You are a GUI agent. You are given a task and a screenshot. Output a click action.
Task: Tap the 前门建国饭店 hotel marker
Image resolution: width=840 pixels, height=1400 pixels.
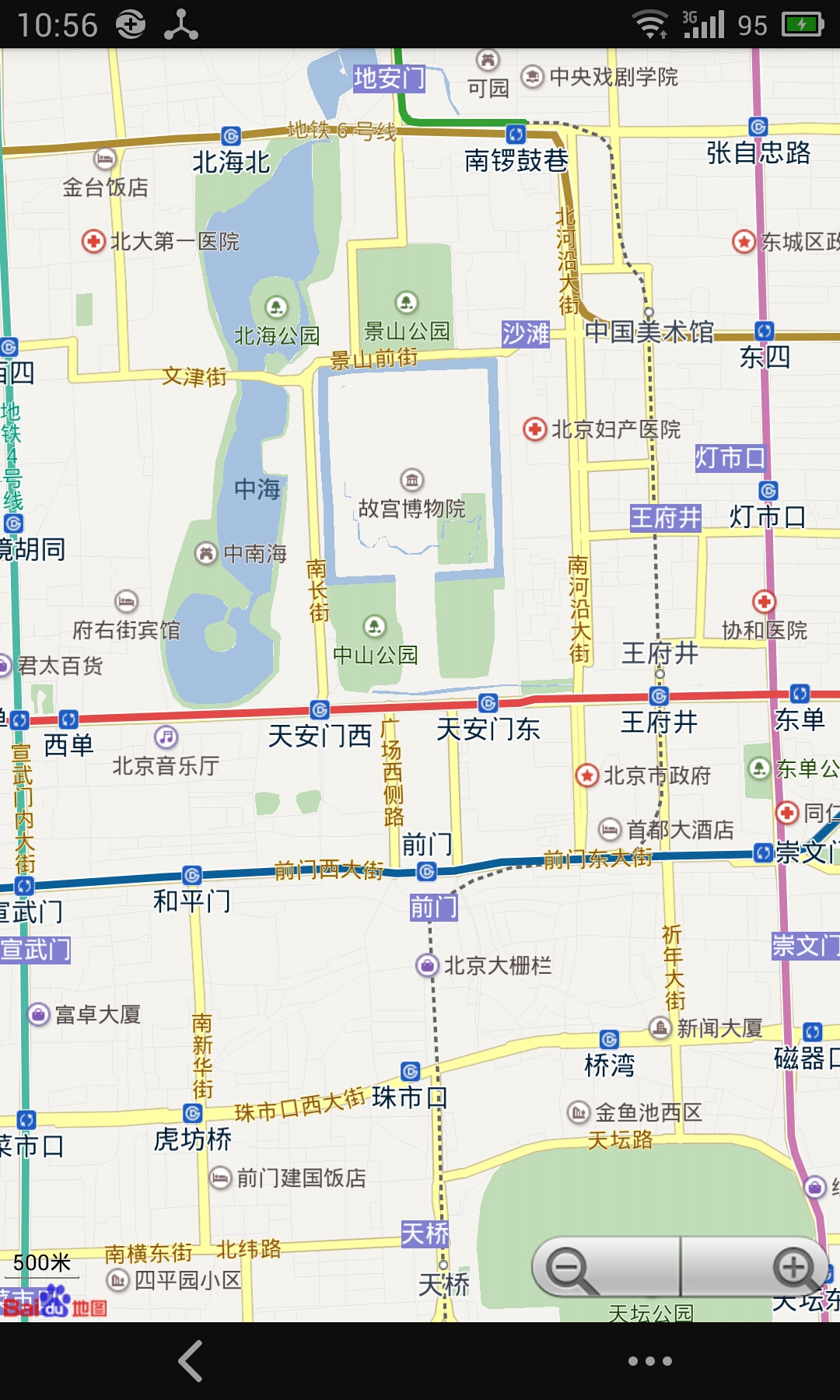[x=221, y=1178]
